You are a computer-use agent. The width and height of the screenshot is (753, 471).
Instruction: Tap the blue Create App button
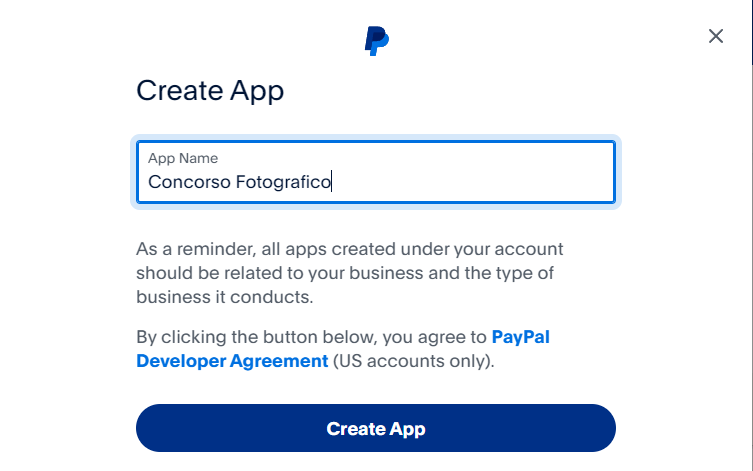click(375, 429)
